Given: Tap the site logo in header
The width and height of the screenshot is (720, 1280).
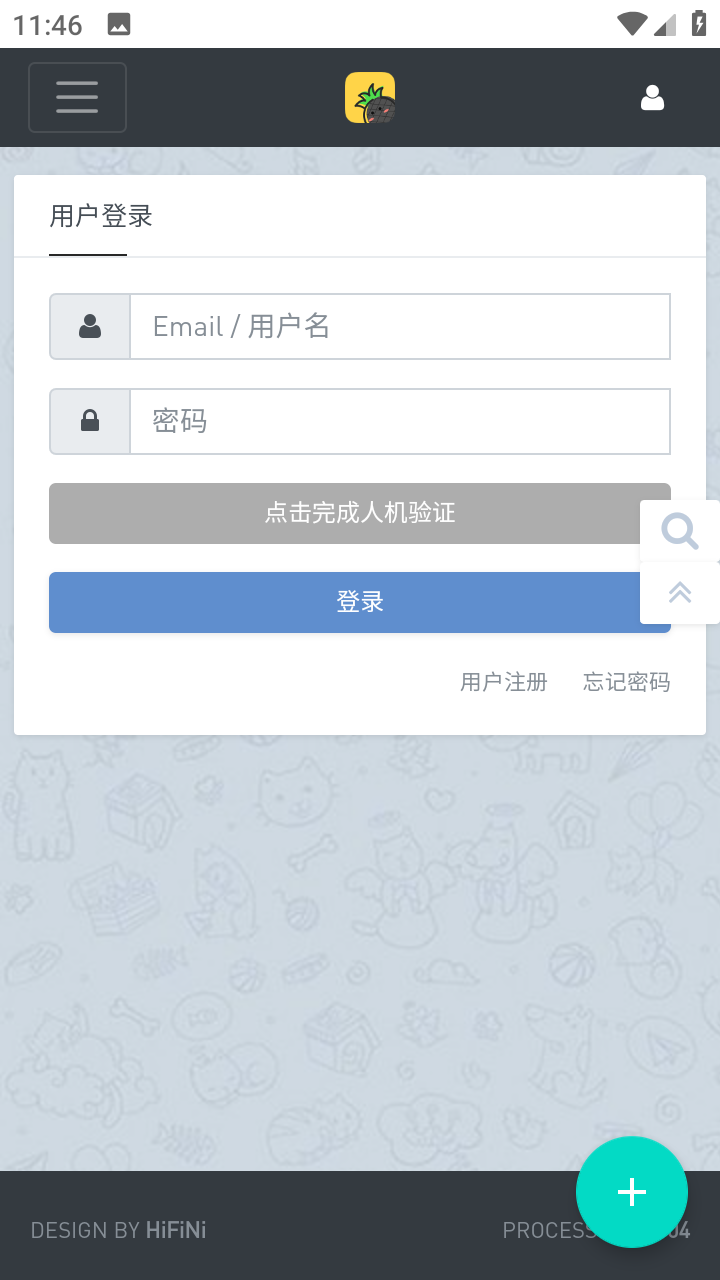Looking at the screenshot, I should pos(370,98).
